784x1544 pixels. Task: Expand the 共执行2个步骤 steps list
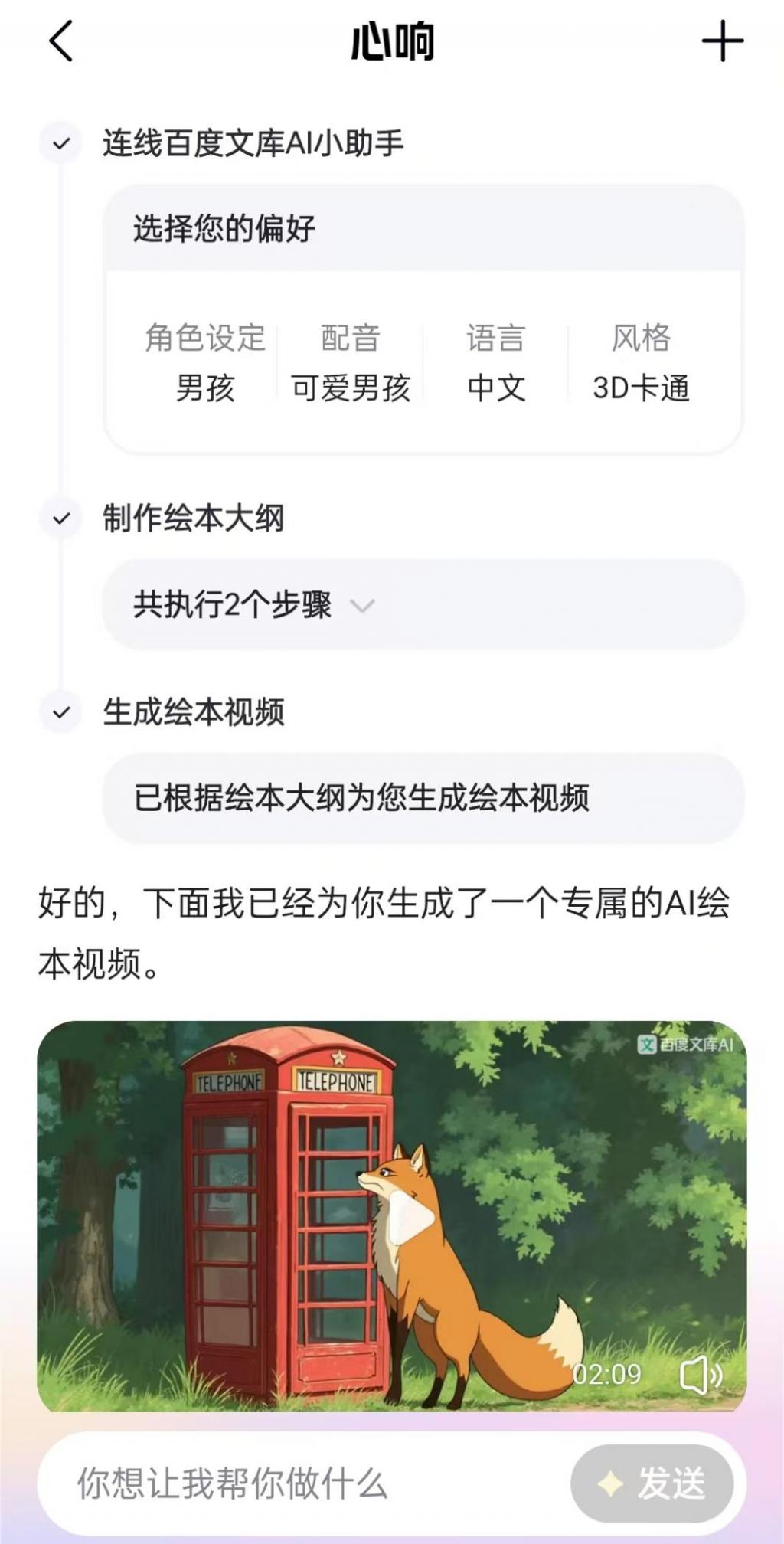(x=361, y=606)
